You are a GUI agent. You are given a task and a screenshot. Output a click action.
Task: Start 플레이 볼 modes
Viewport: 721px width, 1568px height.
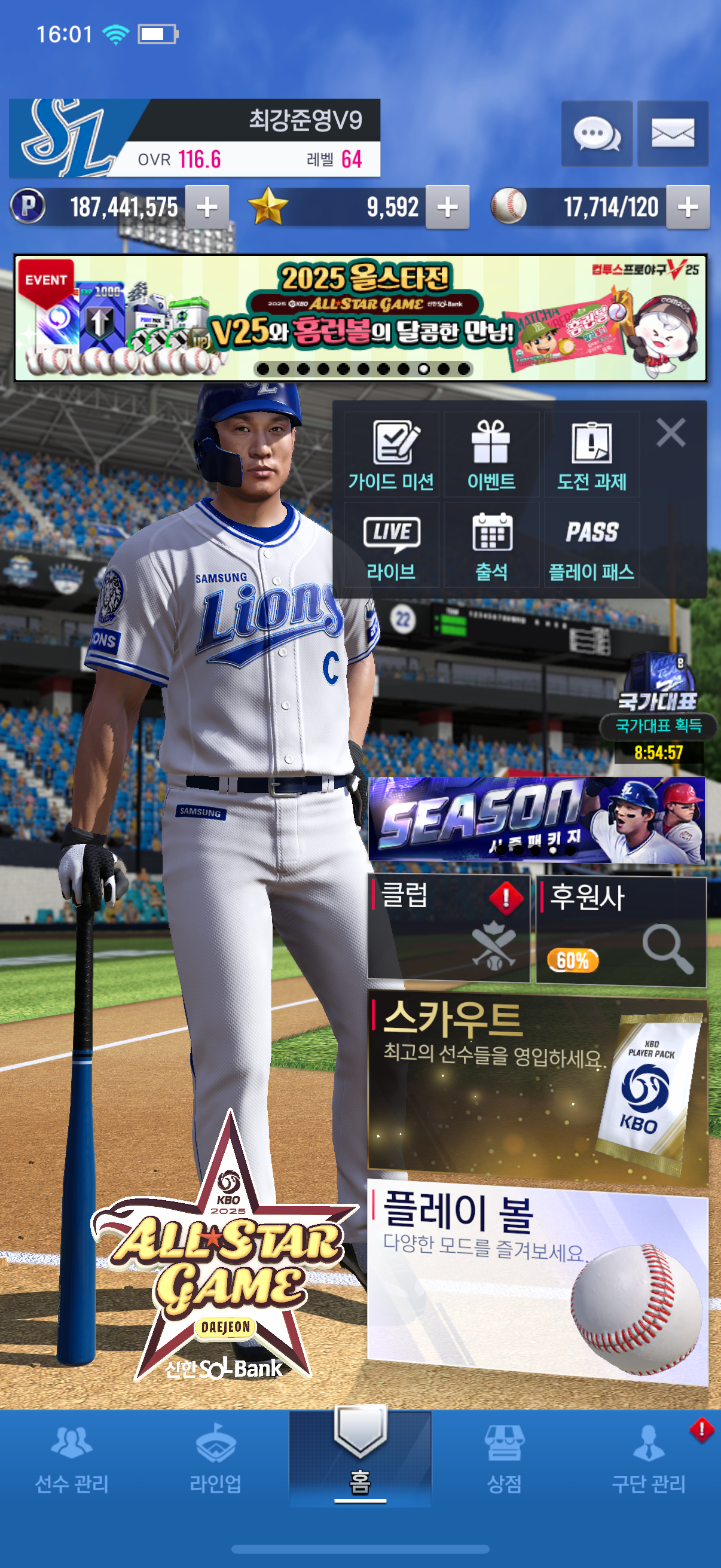pos(537,1280)
